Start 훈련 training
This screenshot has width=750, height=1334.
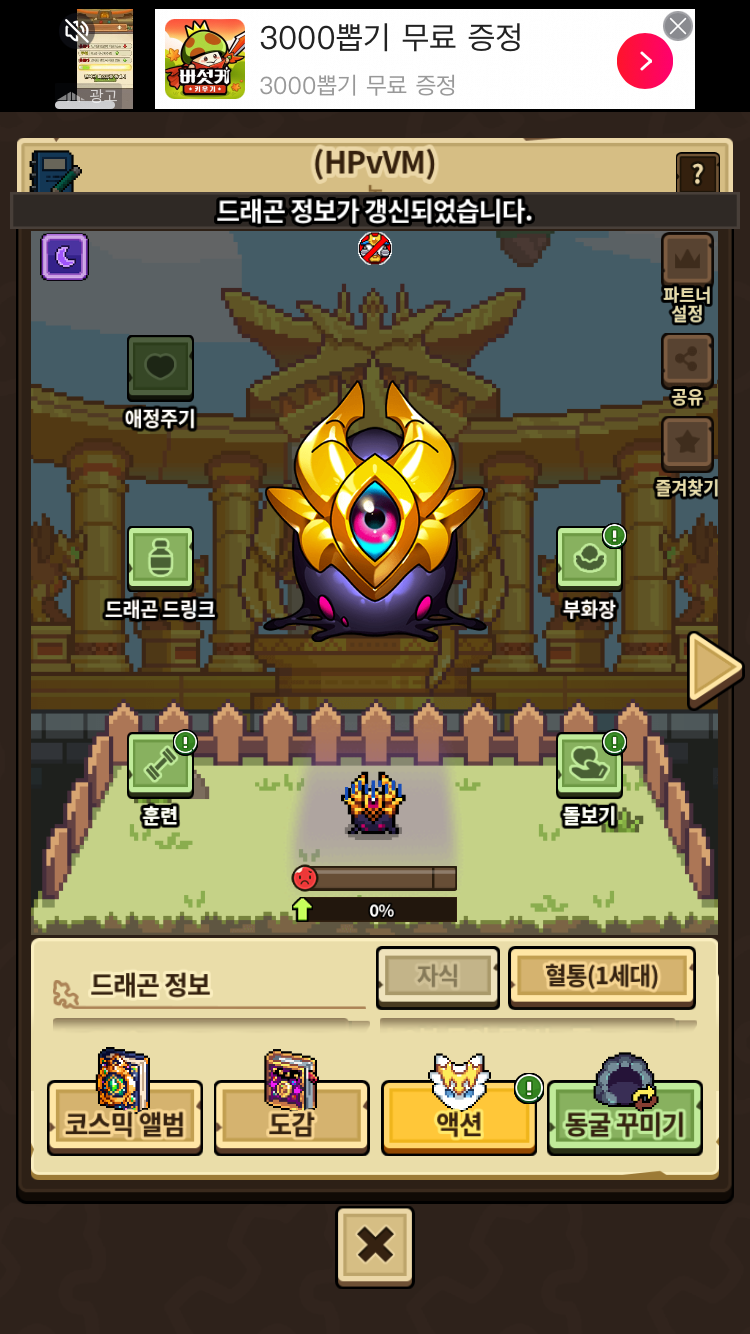click(x=160, y=766)
